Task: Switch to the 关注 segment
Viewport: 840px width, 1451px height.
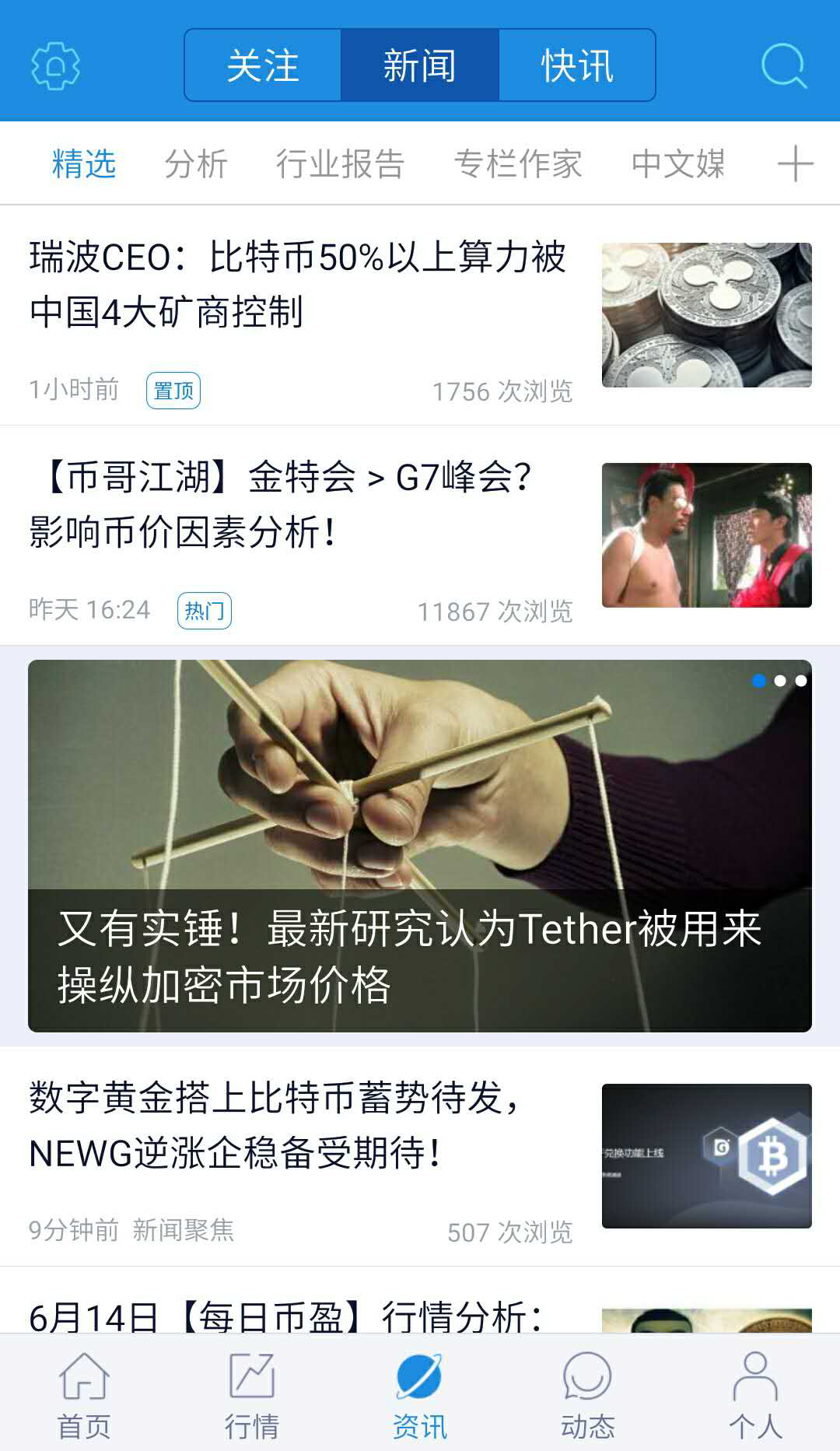Action: (x=263, y=65)
